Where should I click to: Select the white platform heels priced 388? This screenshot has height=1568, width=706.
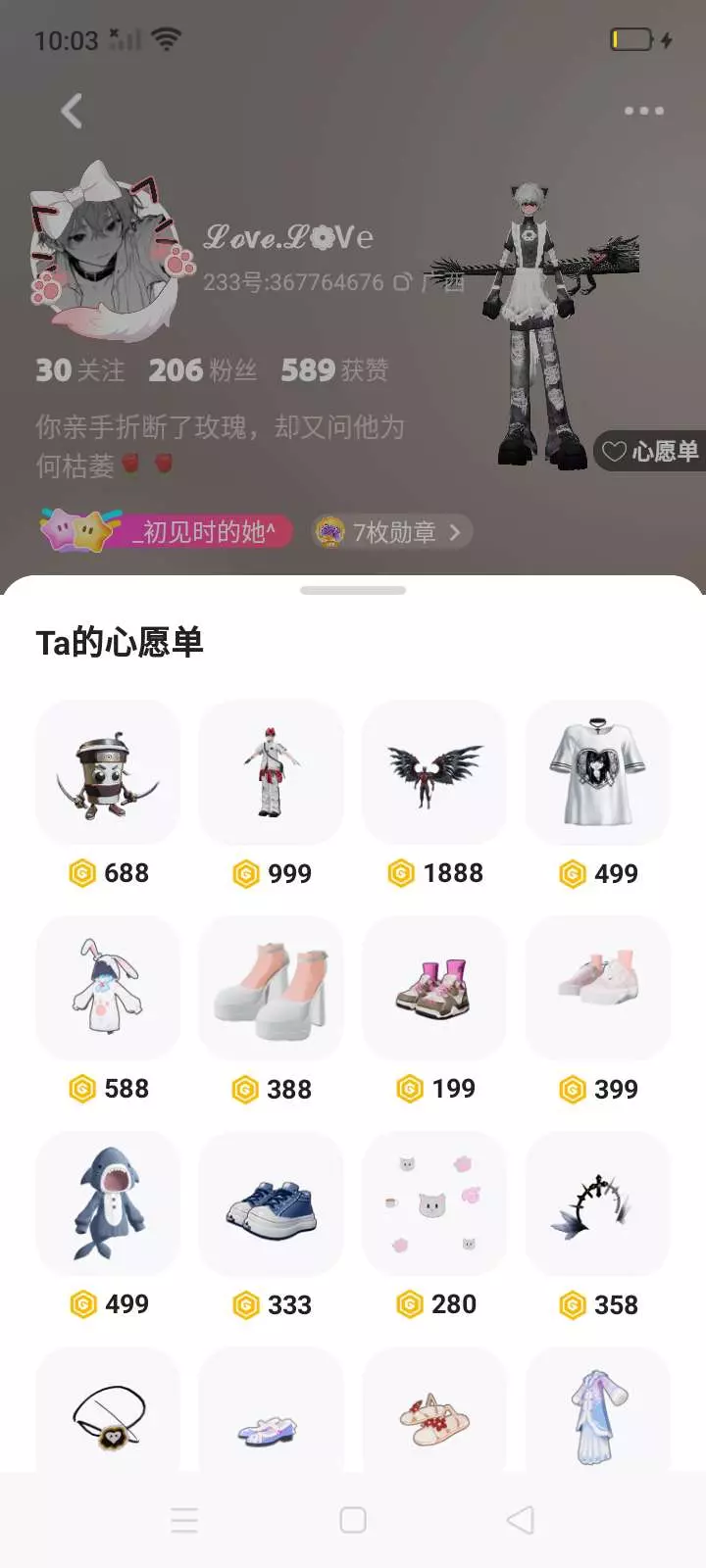[271, 988]
